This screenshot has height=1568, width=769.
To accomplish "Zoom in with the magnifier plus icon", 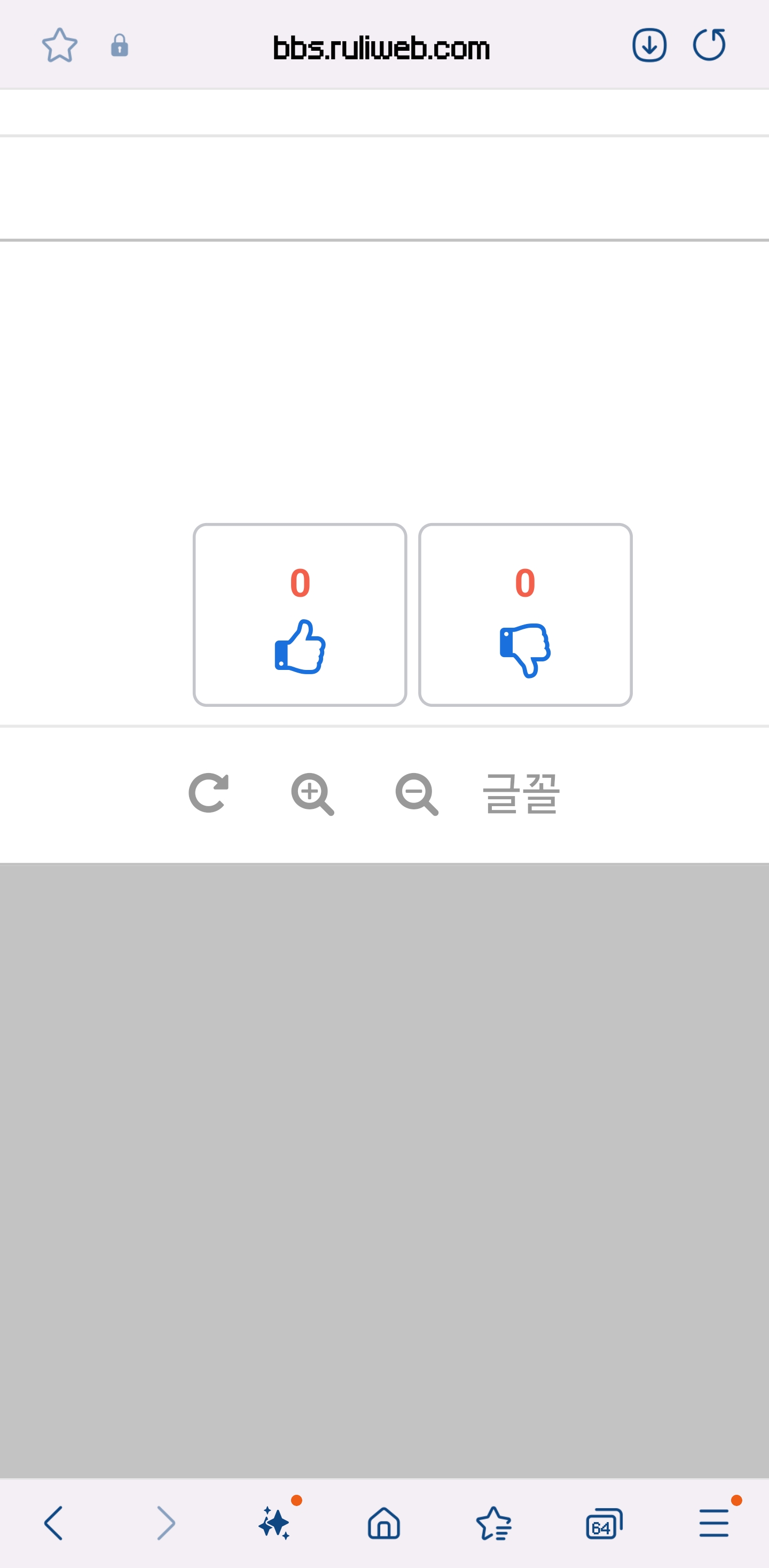I will click(313, 794).
